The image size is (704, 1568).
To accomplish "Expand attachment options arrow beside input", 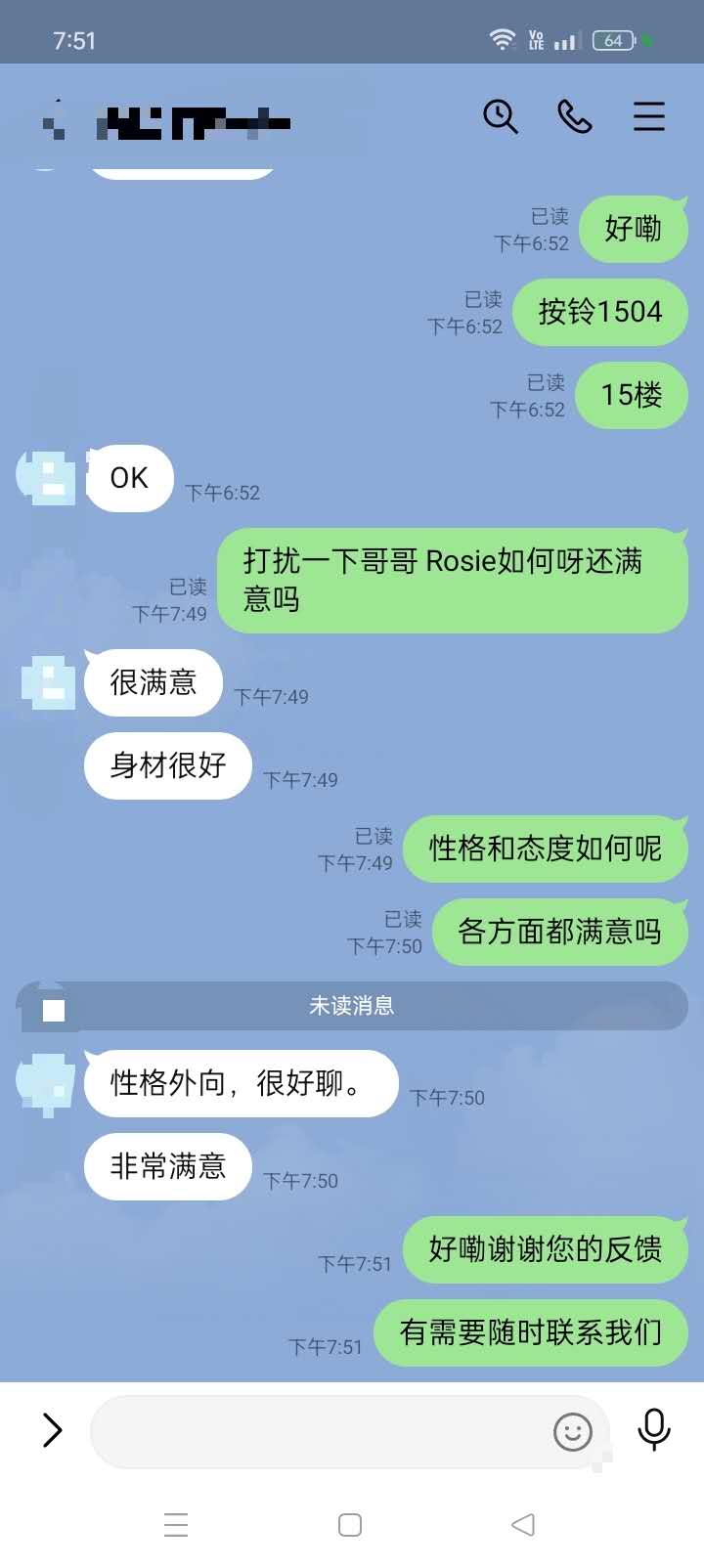I will [x=53, y=1430].
